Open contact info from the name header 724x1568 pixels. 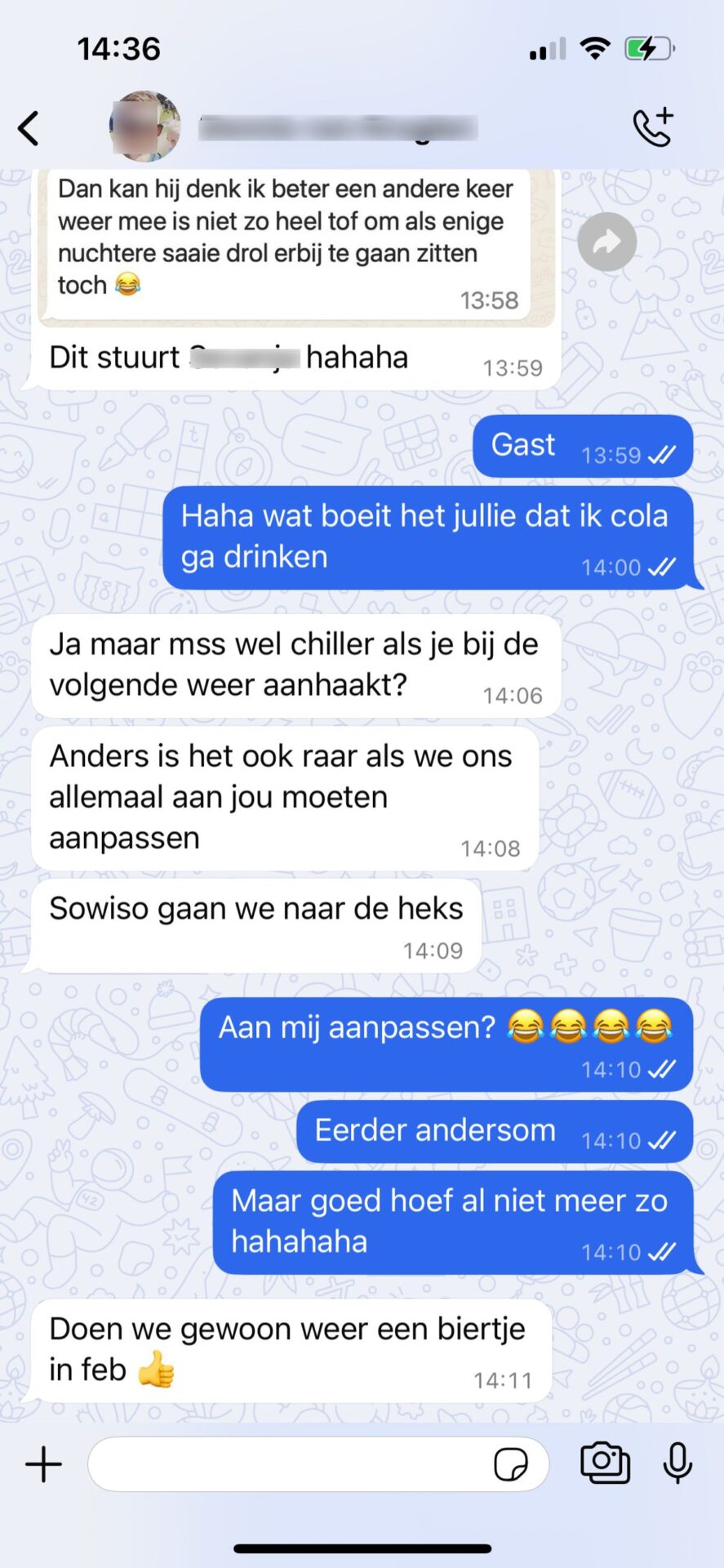pos(338,128)
